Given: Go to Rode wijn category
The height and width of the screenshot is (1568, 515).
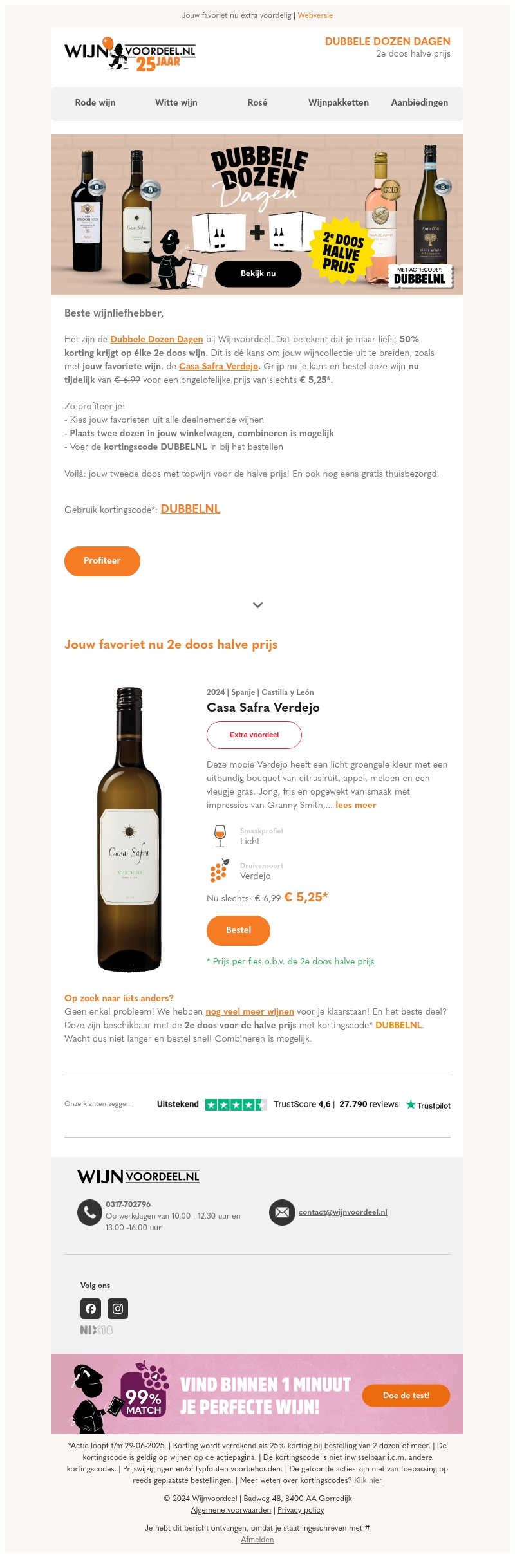Looking at the screenshot, I should tap(95, 102).
